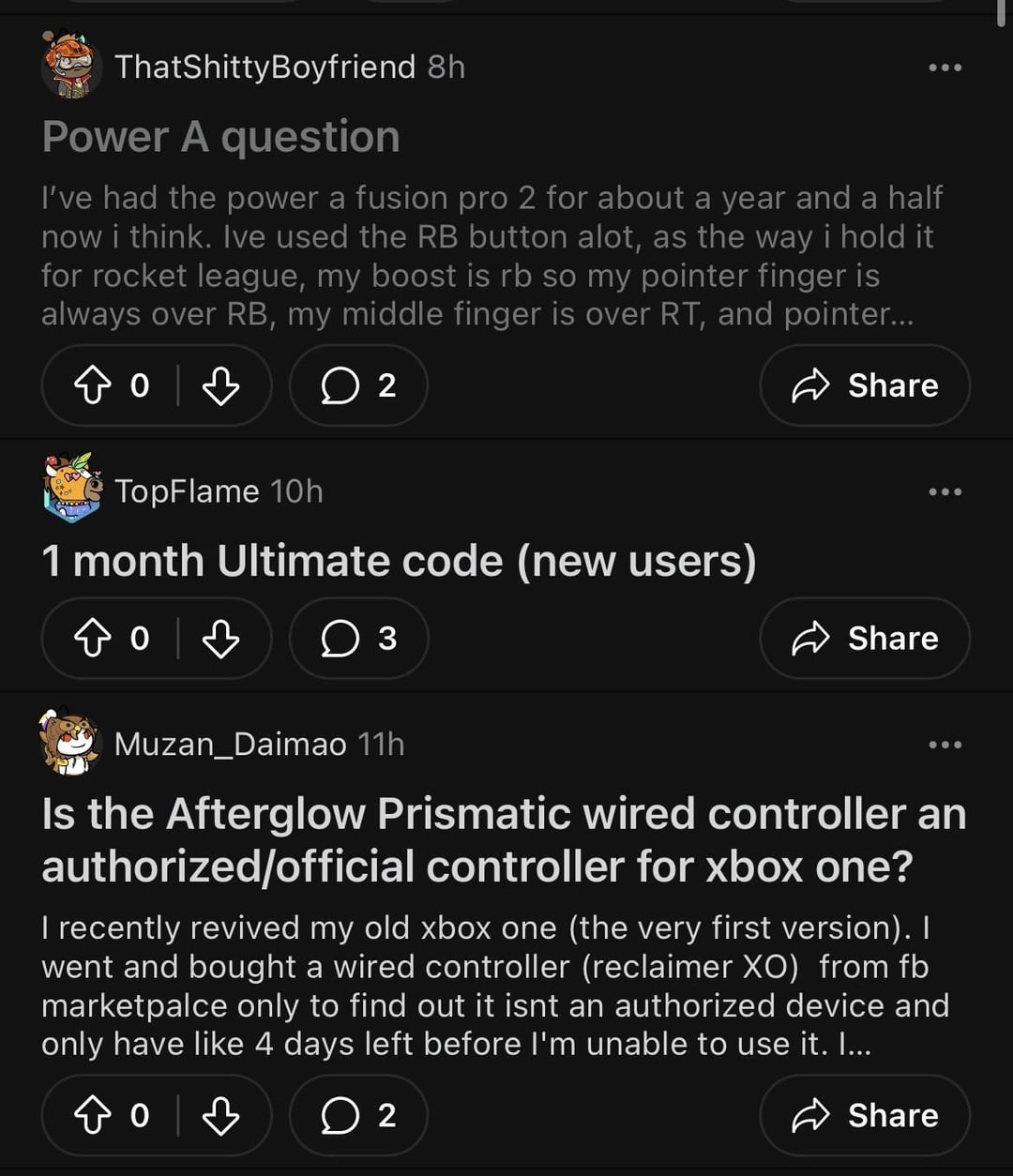Downvote the Afterglow Prismatic controller post
Image resolution: width=1013 pixels, height=1176 pixels.
pos(221,1115)
